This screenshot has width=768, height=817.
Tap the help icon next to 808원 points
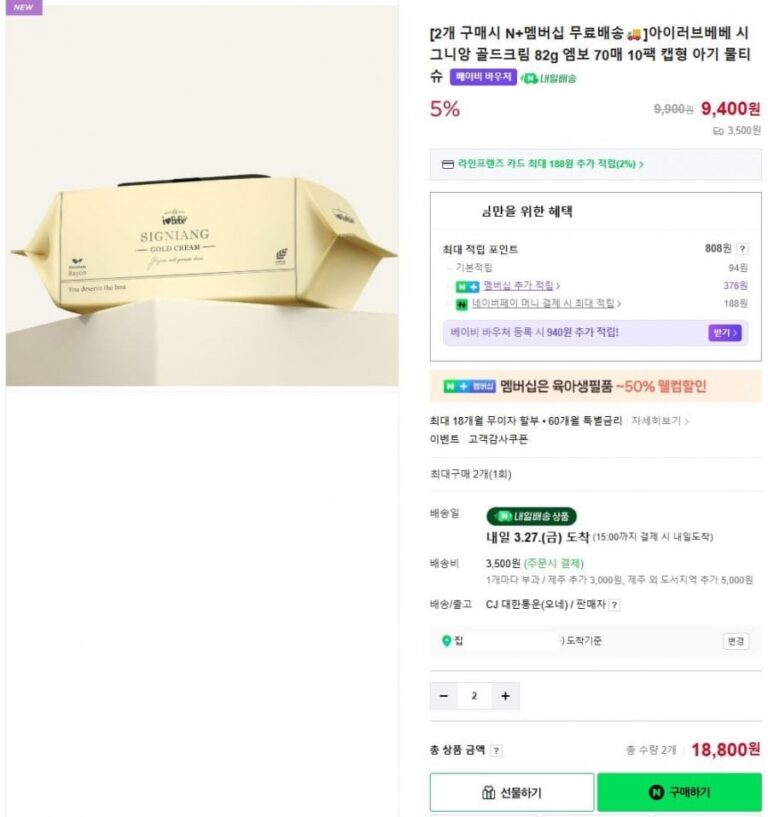742,249
